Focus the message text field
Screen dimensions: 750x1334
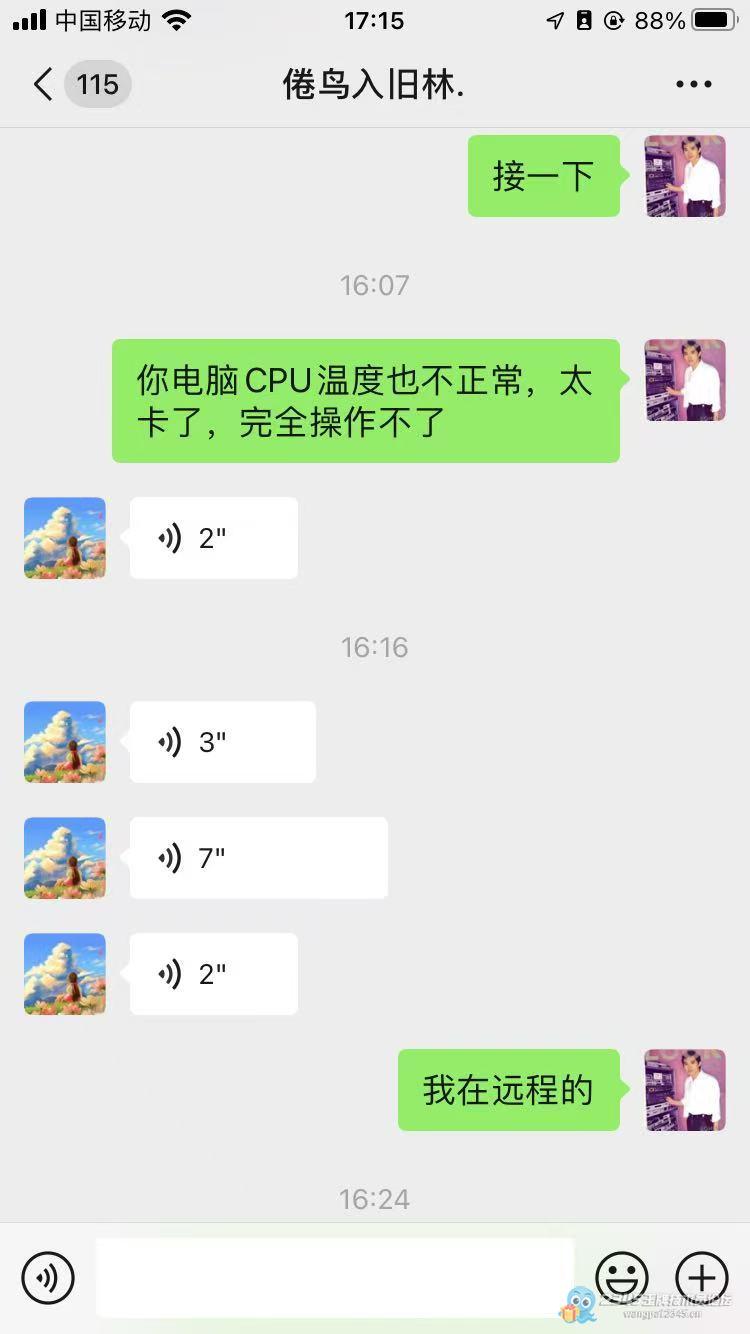[x=335, y=1278]
